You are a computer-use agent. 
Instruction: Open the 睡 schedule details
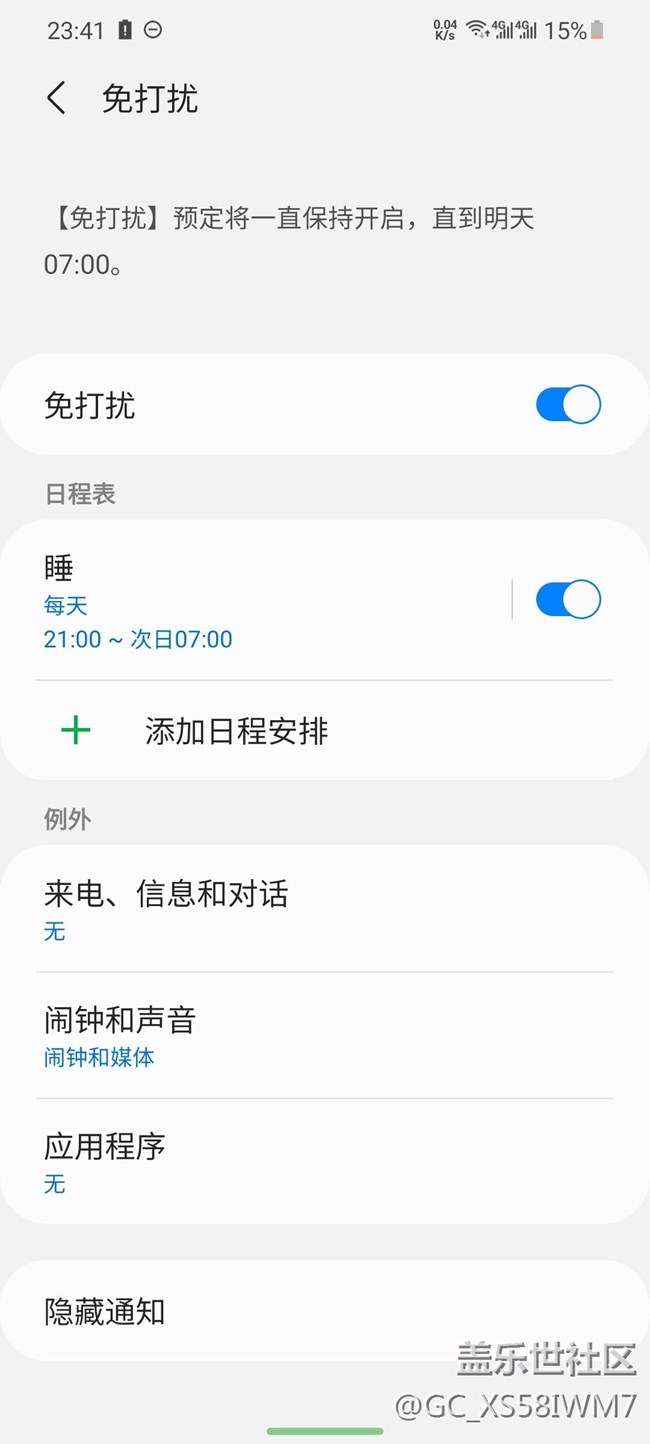coord(250,600)
